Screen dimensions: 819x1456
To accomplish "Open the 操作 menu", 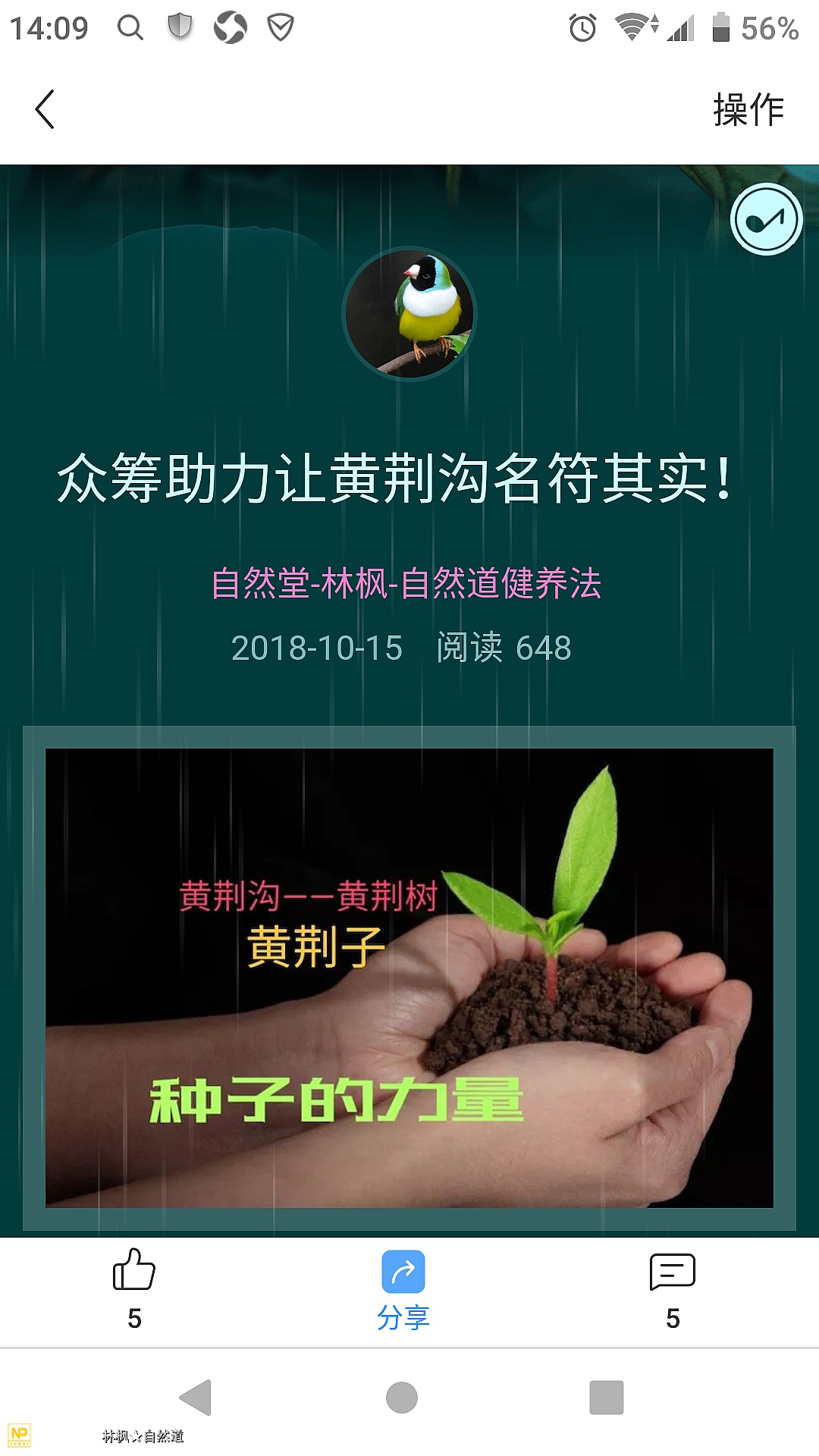I will click(748, 109).
